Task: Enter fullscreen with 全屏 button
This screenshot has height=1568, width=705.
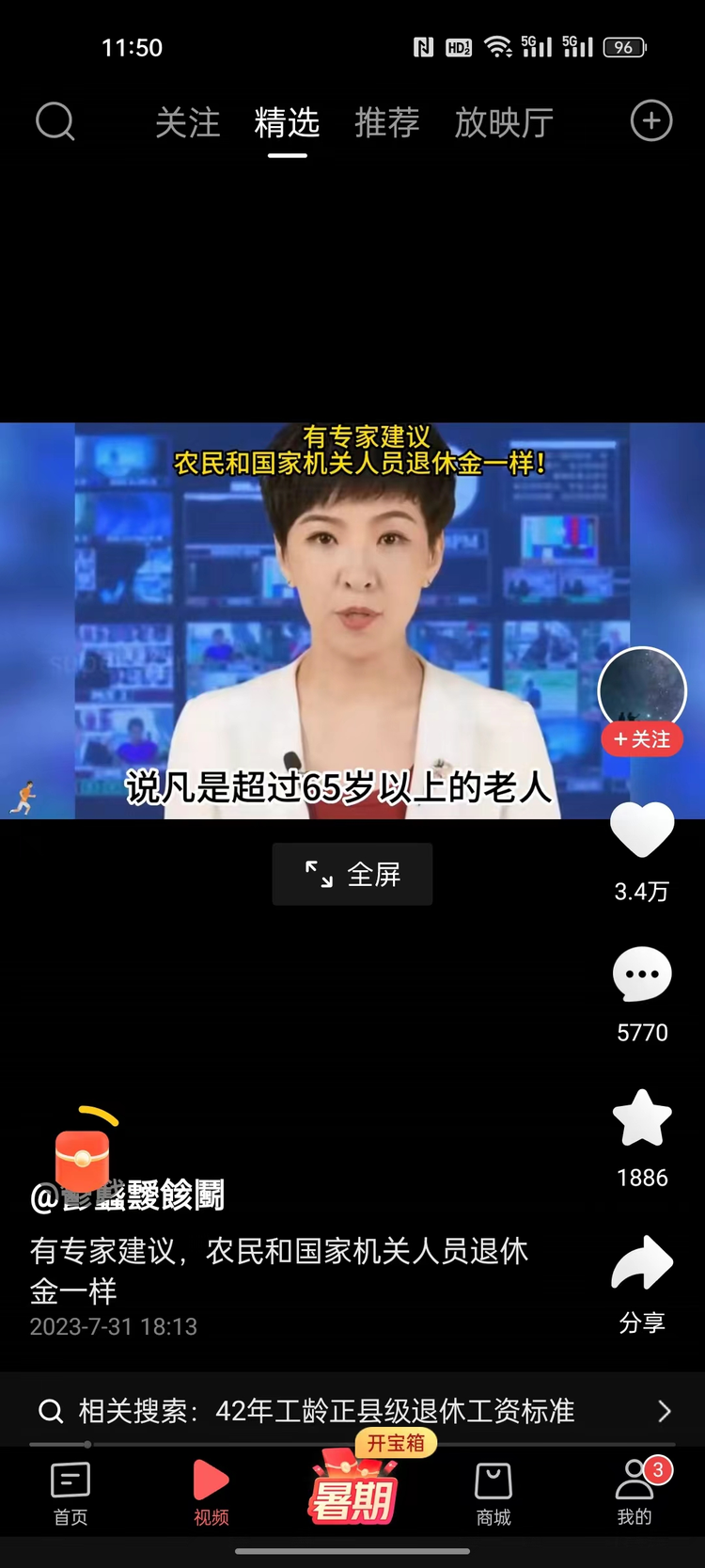Action: 352,874
